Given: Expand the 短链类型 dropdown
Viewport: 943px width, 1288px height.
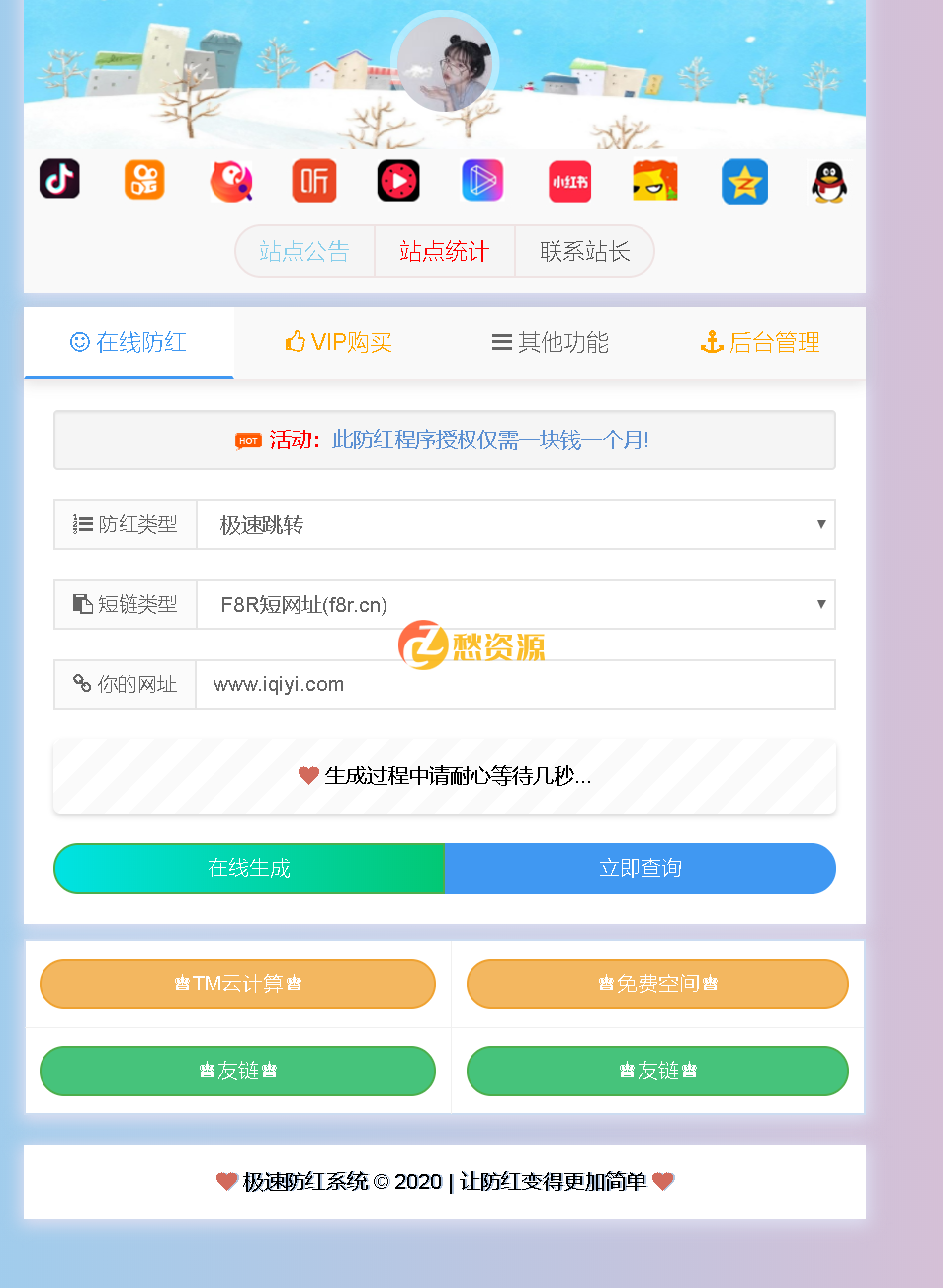Looking at the screenshot, I should [x=515, y=605].
